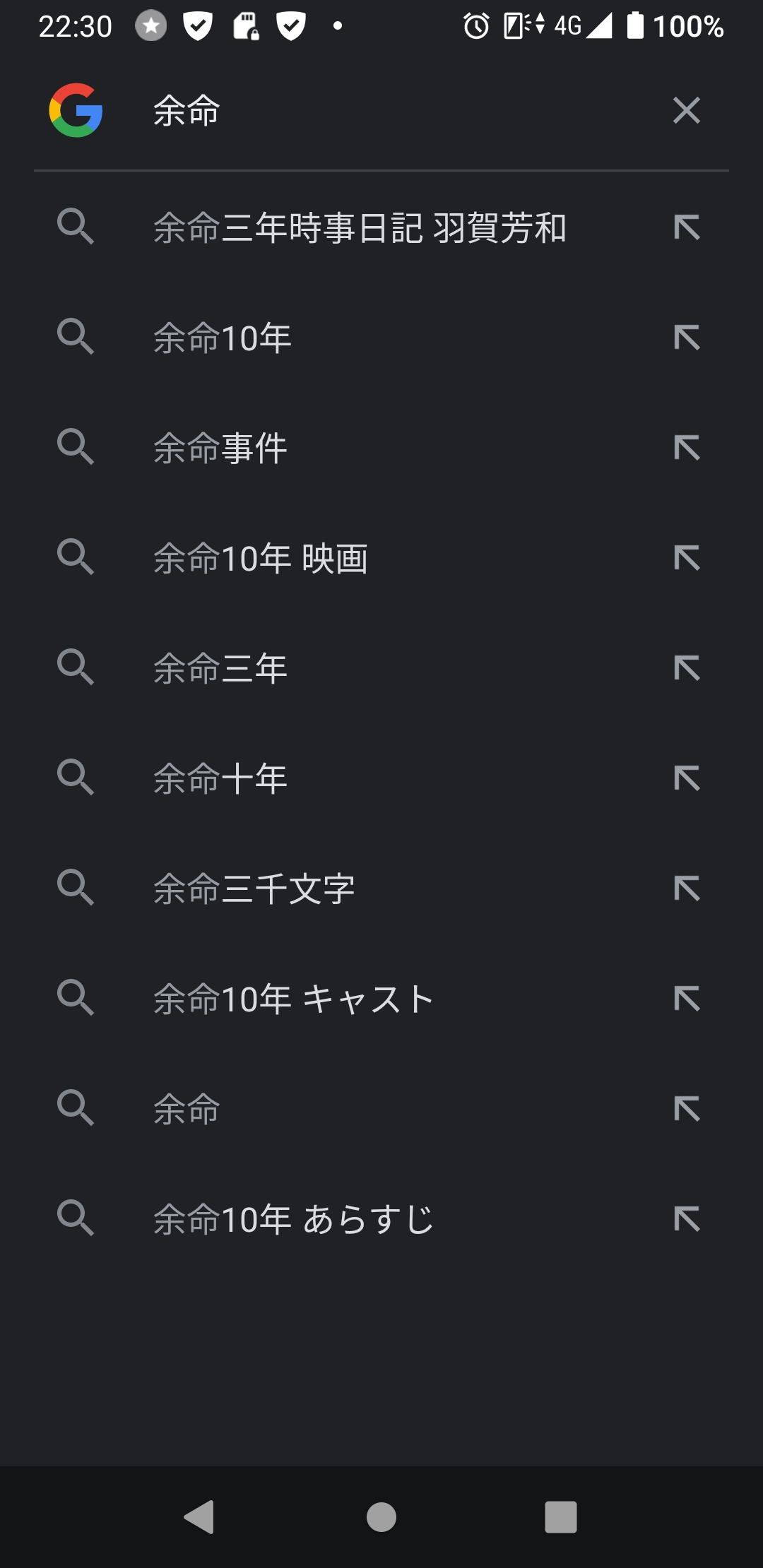Tap the arrow icon beside 余命10年 映画
Image resolution: width=763 pixels, height=1568 pixels.
tap(687, 558)
